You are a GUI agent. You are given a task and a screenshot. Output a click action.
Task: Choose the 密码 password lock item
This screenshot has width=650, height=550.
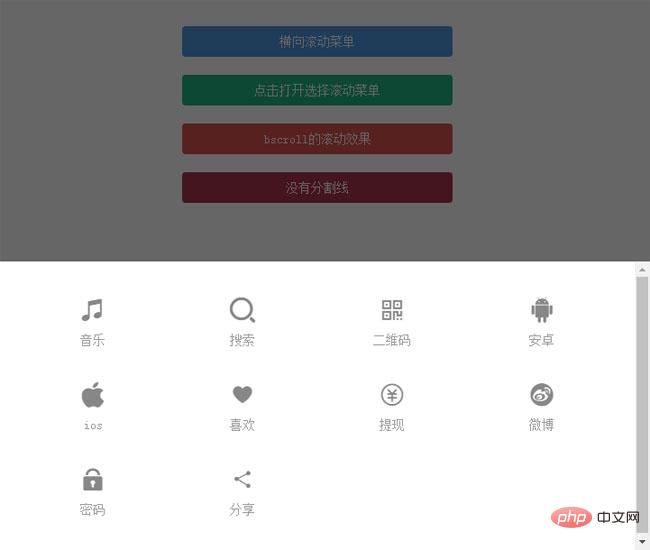92,491
